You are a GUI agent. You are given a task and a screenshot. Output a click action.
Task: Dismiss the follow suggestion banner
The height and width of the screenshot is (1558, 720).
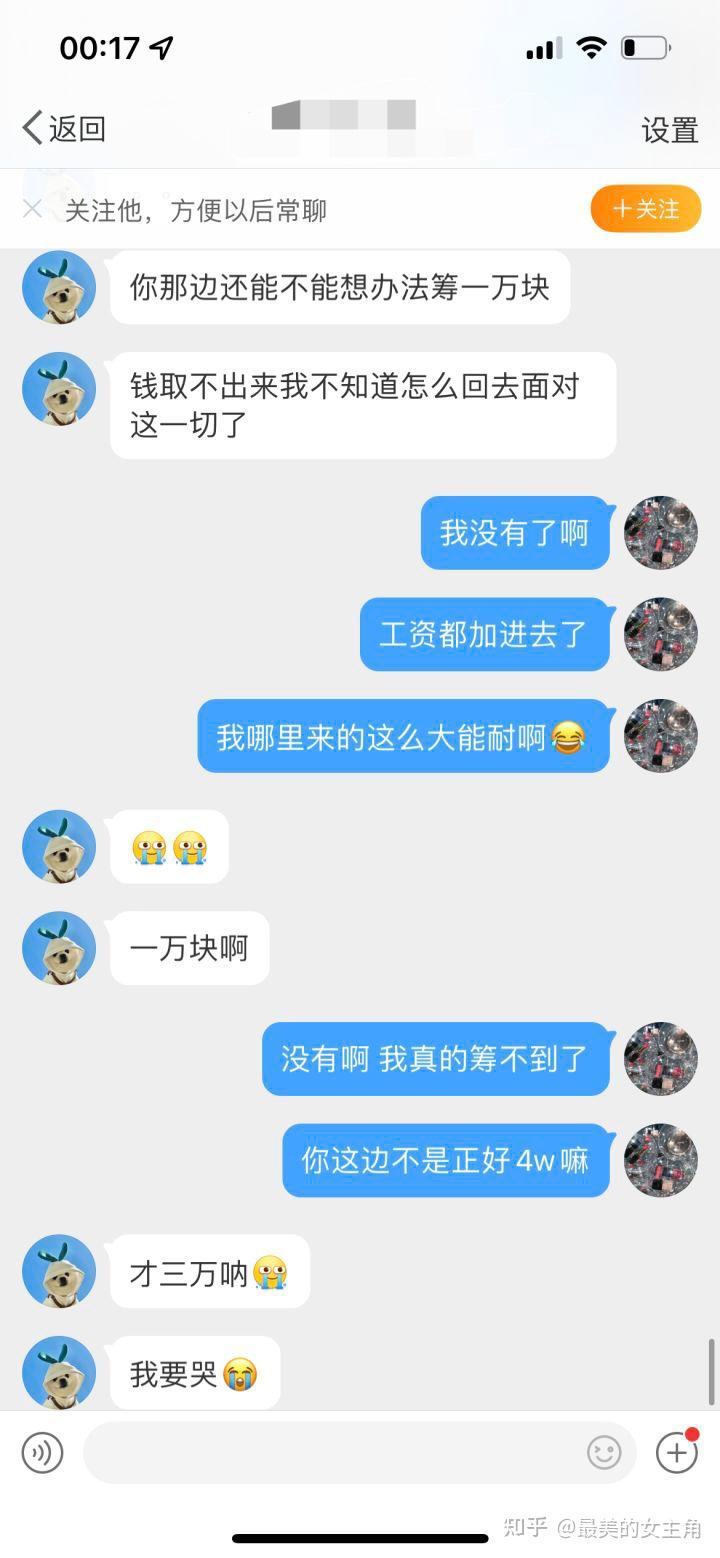point(33,209)
